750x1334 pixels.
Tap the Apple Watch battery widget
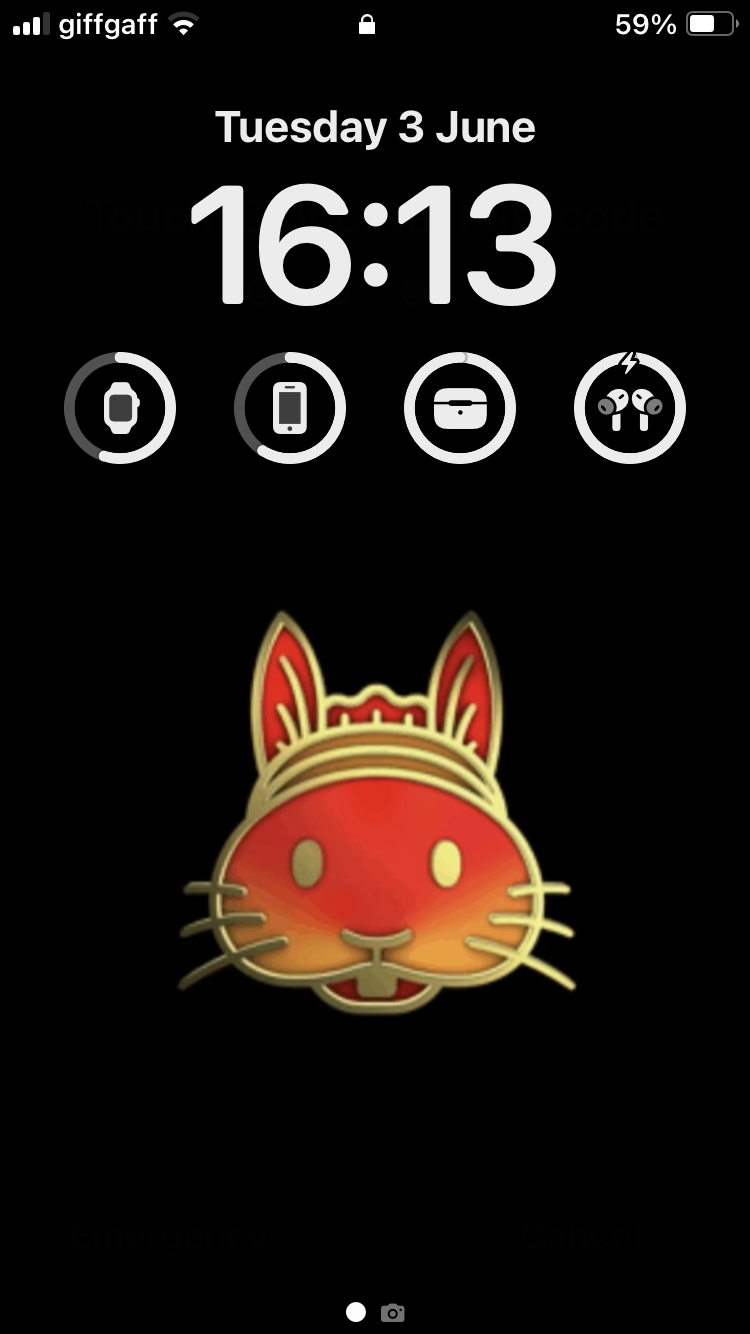tap(120, 408)
